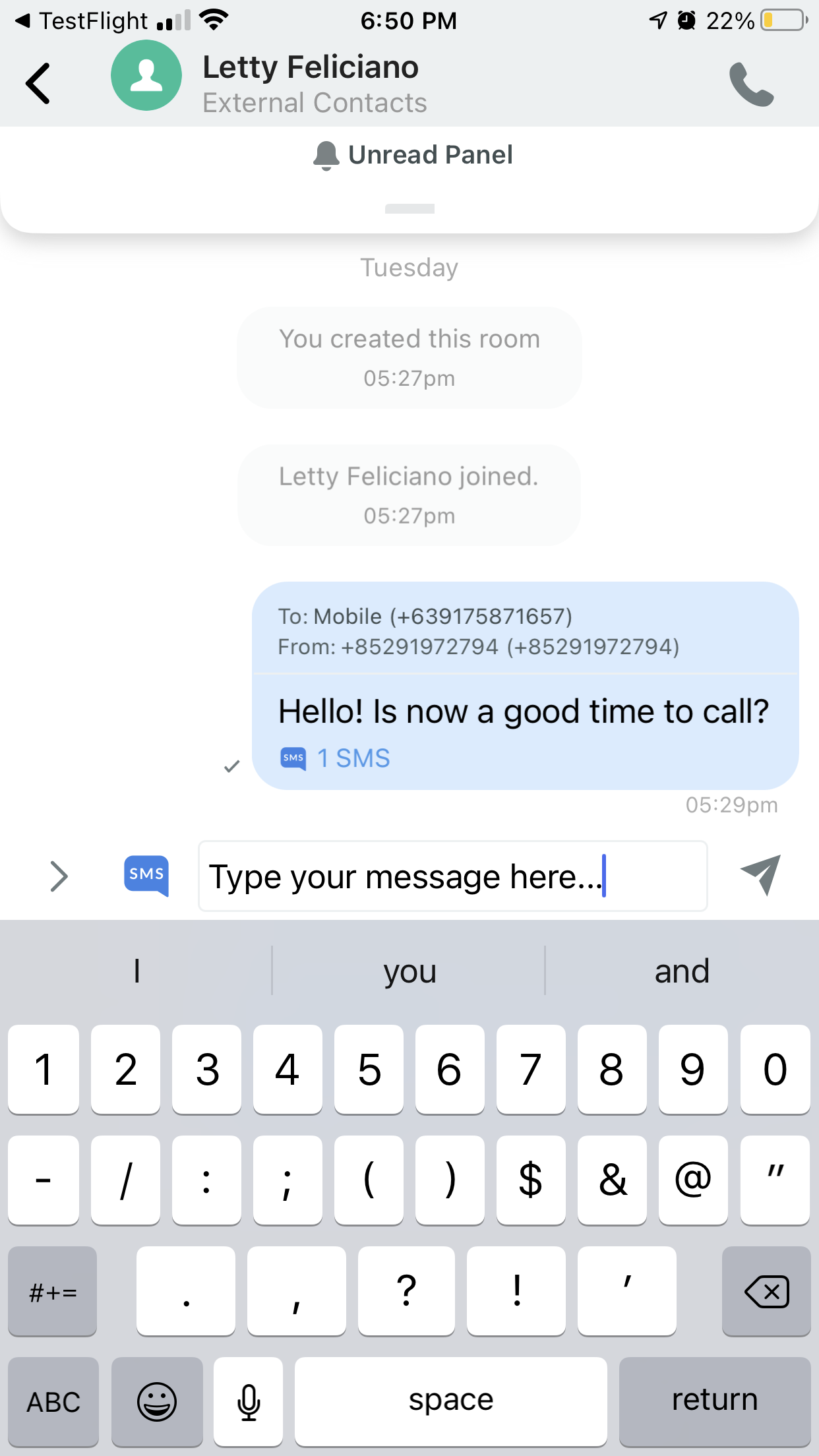Image resolution: width=819 pixels, height=1456 pixels.
Task: Return to TestFlight from the status bar
Action: click(81, 21)
